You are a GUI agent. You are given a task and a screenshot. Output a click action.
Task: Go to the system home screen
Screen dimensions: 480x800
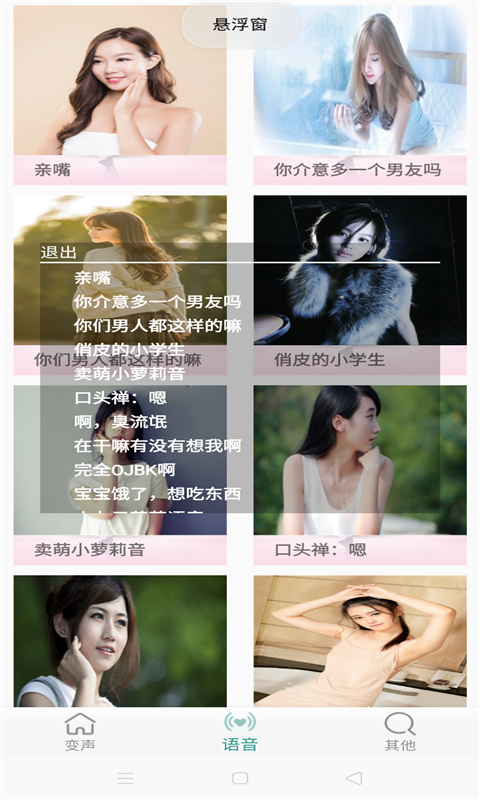tap(240, 778)
